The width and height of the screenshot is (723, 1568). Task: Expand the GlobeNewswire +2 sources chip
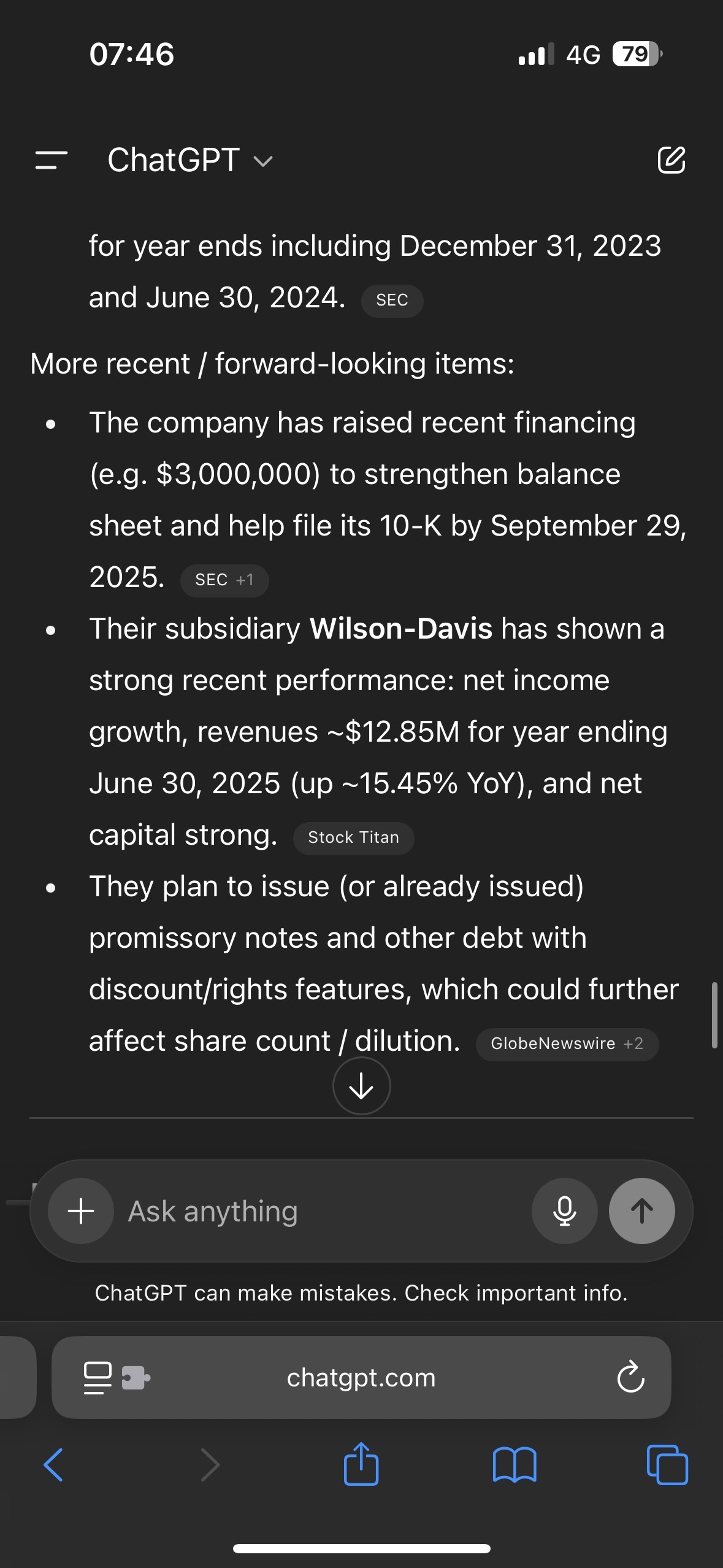[x=567, y=1044]
